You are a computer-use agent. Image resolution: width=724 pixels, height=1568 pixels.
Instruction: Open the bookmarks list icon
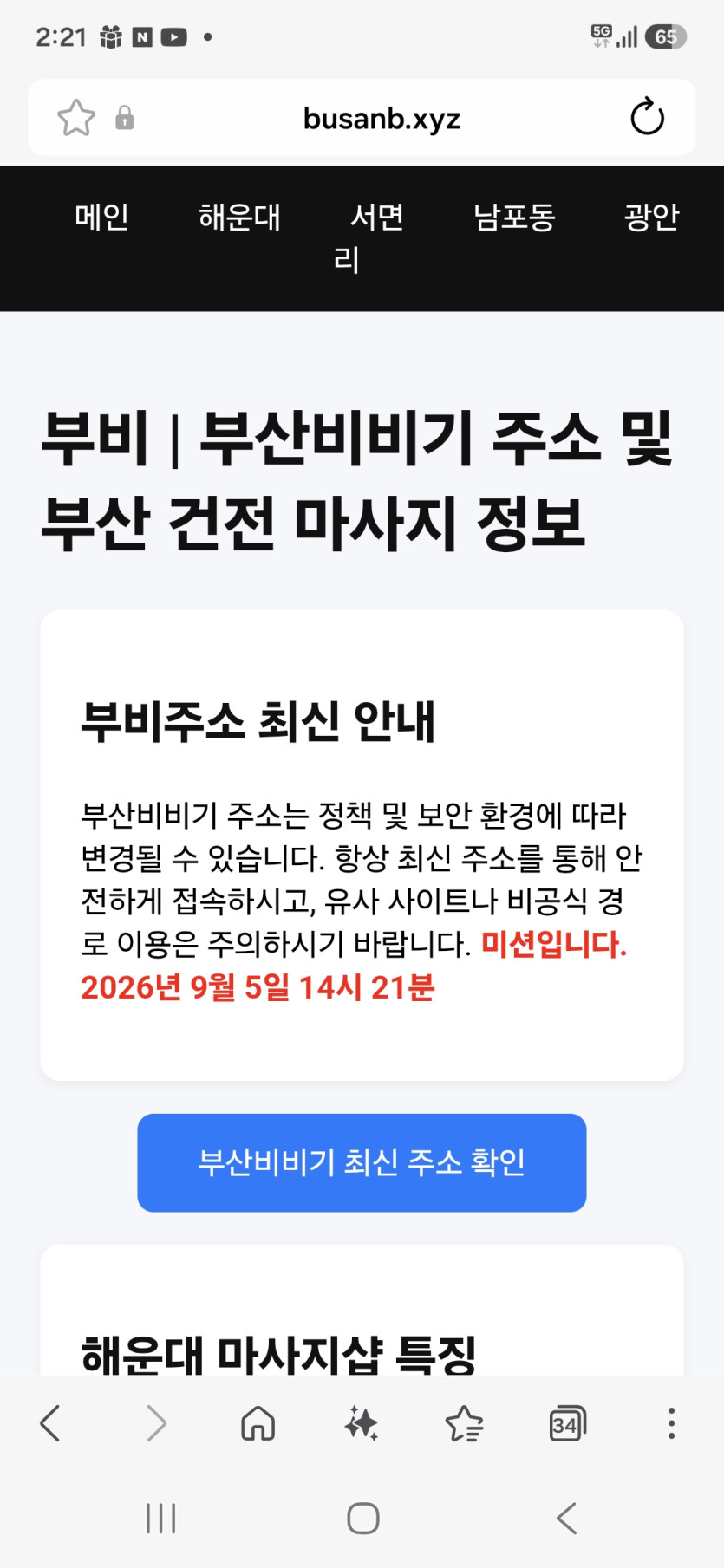[x=465, y=1423]
